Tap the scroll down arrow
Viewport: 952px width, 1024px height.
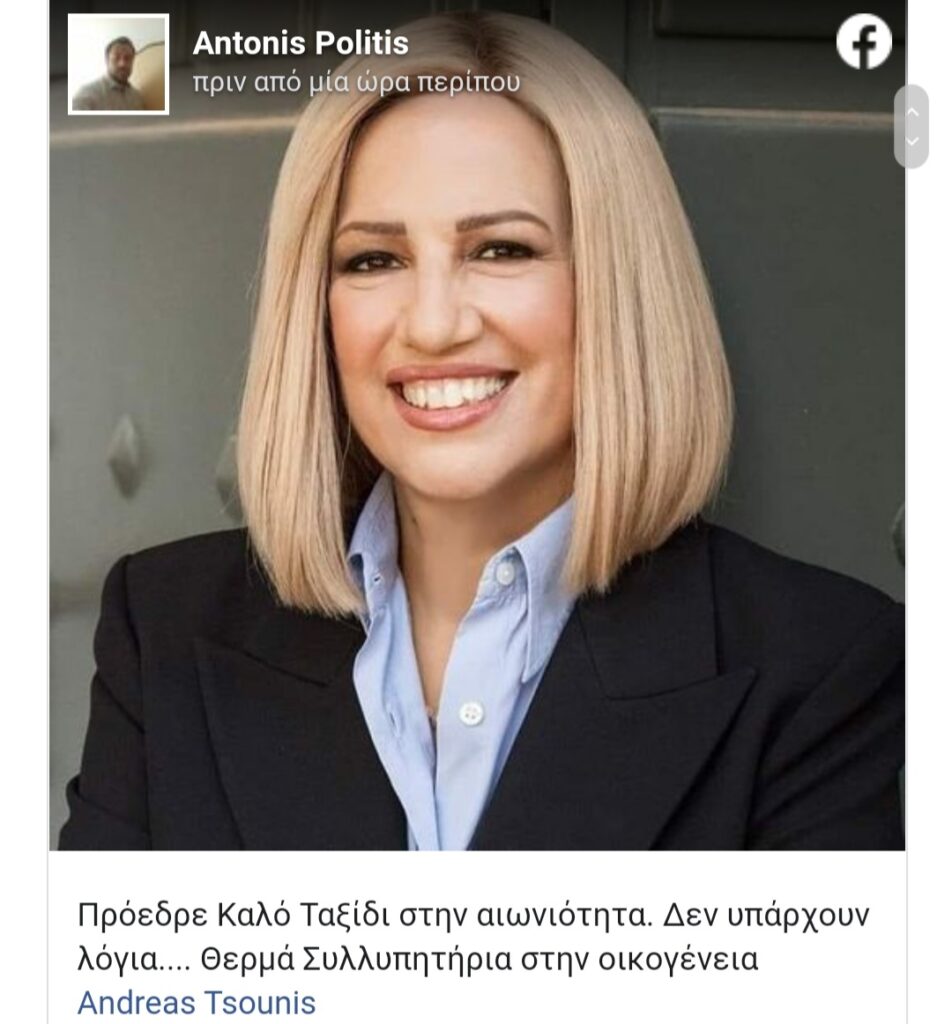tap(911, 142)
